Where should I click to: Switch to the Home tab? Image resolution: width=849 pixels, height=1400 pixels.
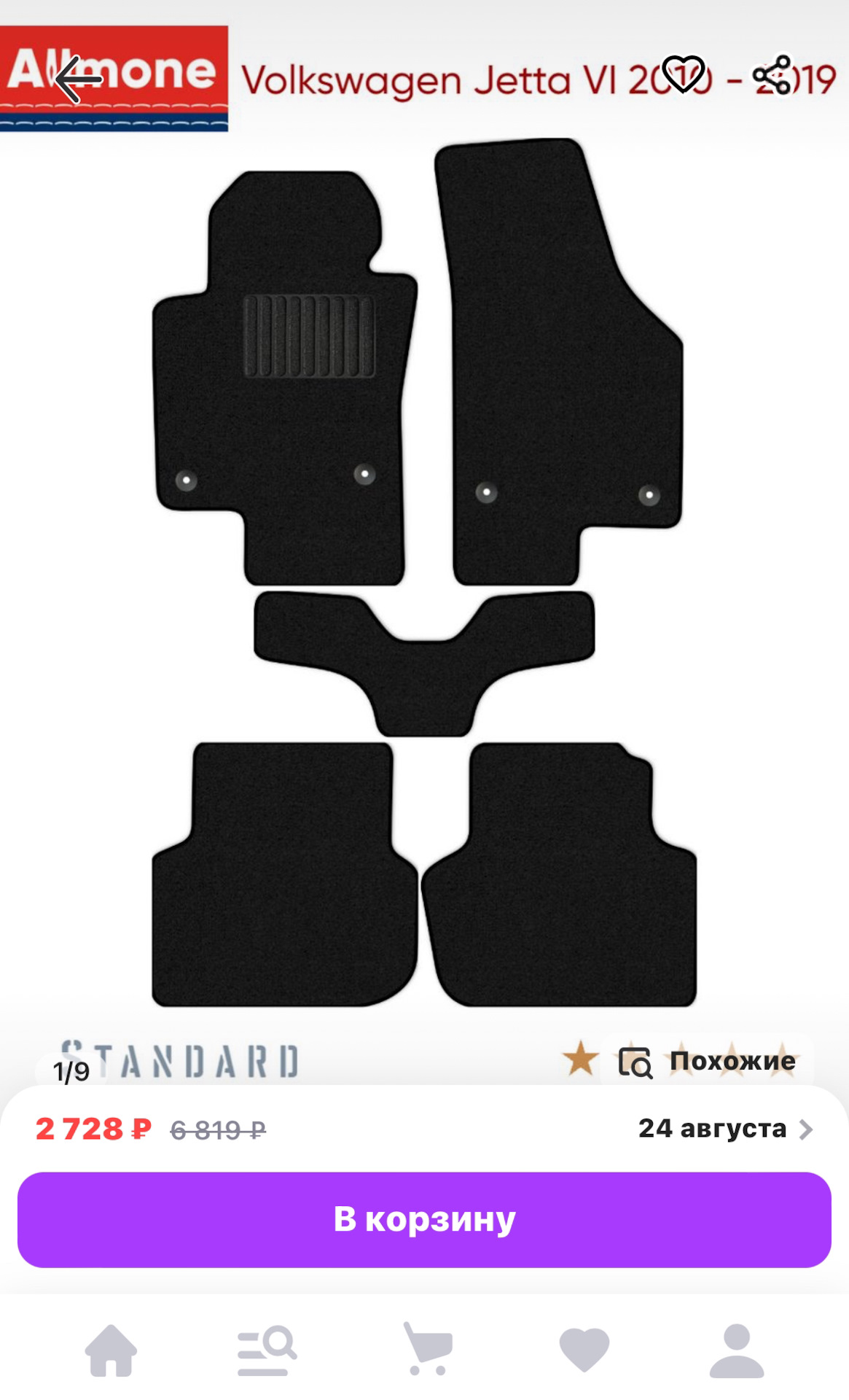click(x=111, y=1350)
